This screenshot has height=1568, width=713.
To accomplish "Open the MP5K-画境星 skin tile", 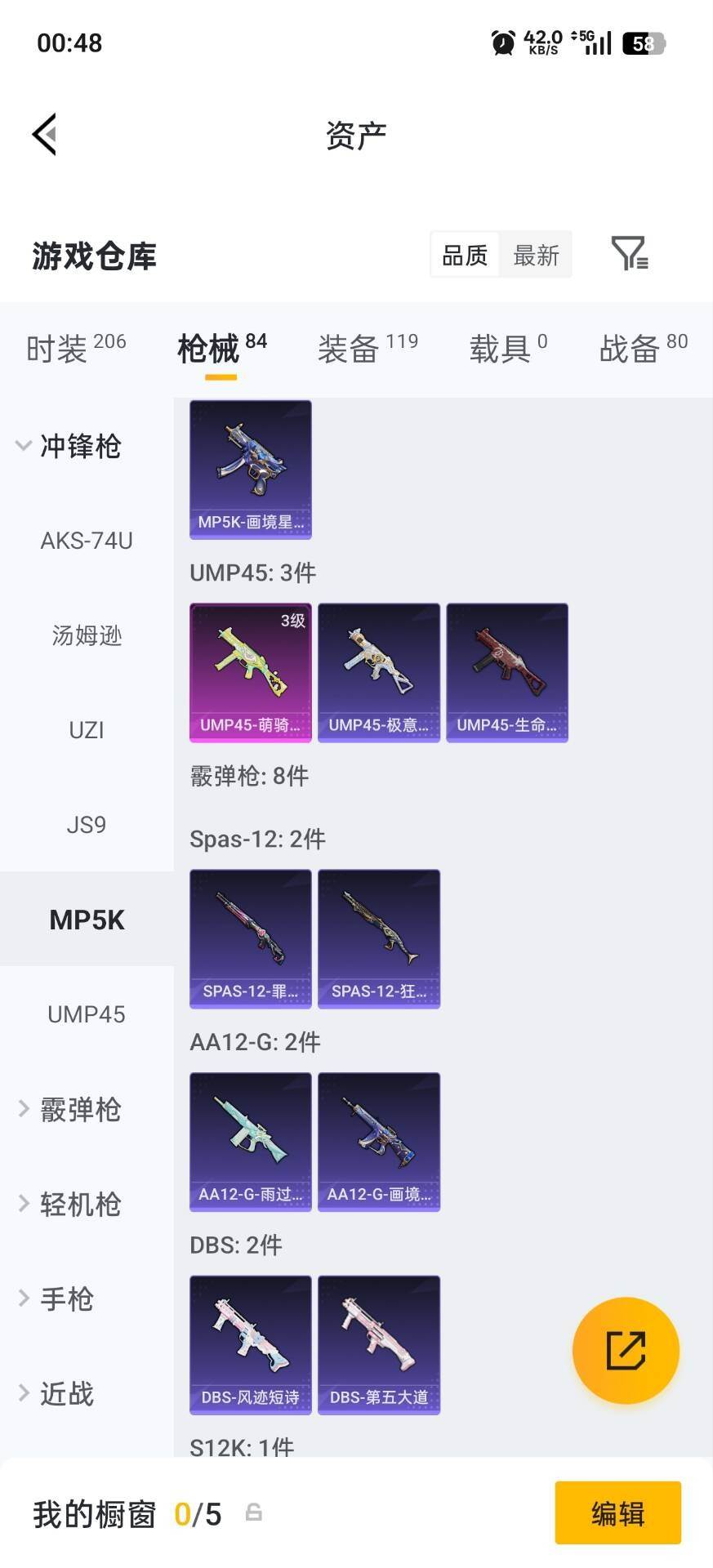I will pyautogui.click(x=251, y=469).
